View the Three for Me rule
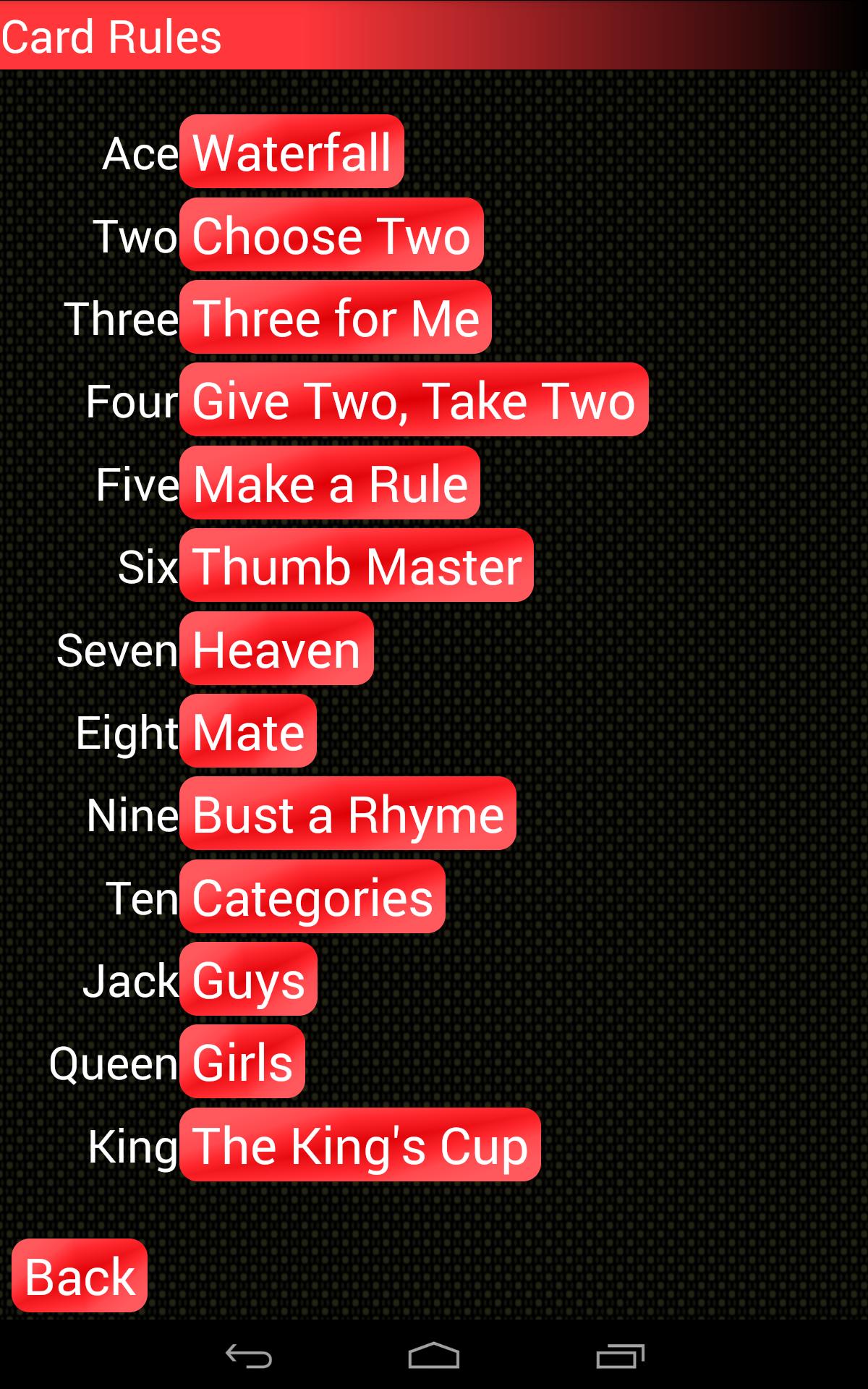This screenshot has width=868, height=1389. point(336,318)
